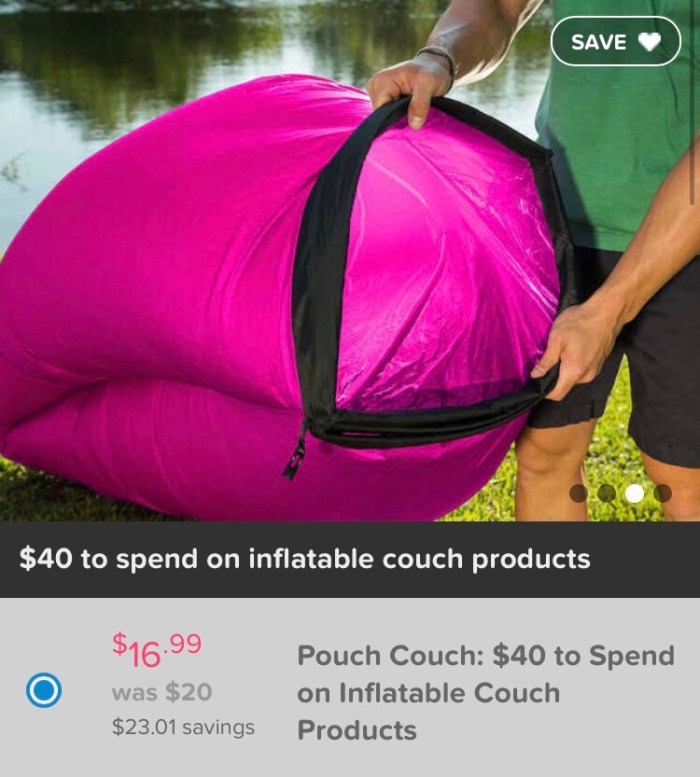The width and height of the screenshot is (700, 777).
Task: Jump to the first image indicator dot
Action: point(579,493)
